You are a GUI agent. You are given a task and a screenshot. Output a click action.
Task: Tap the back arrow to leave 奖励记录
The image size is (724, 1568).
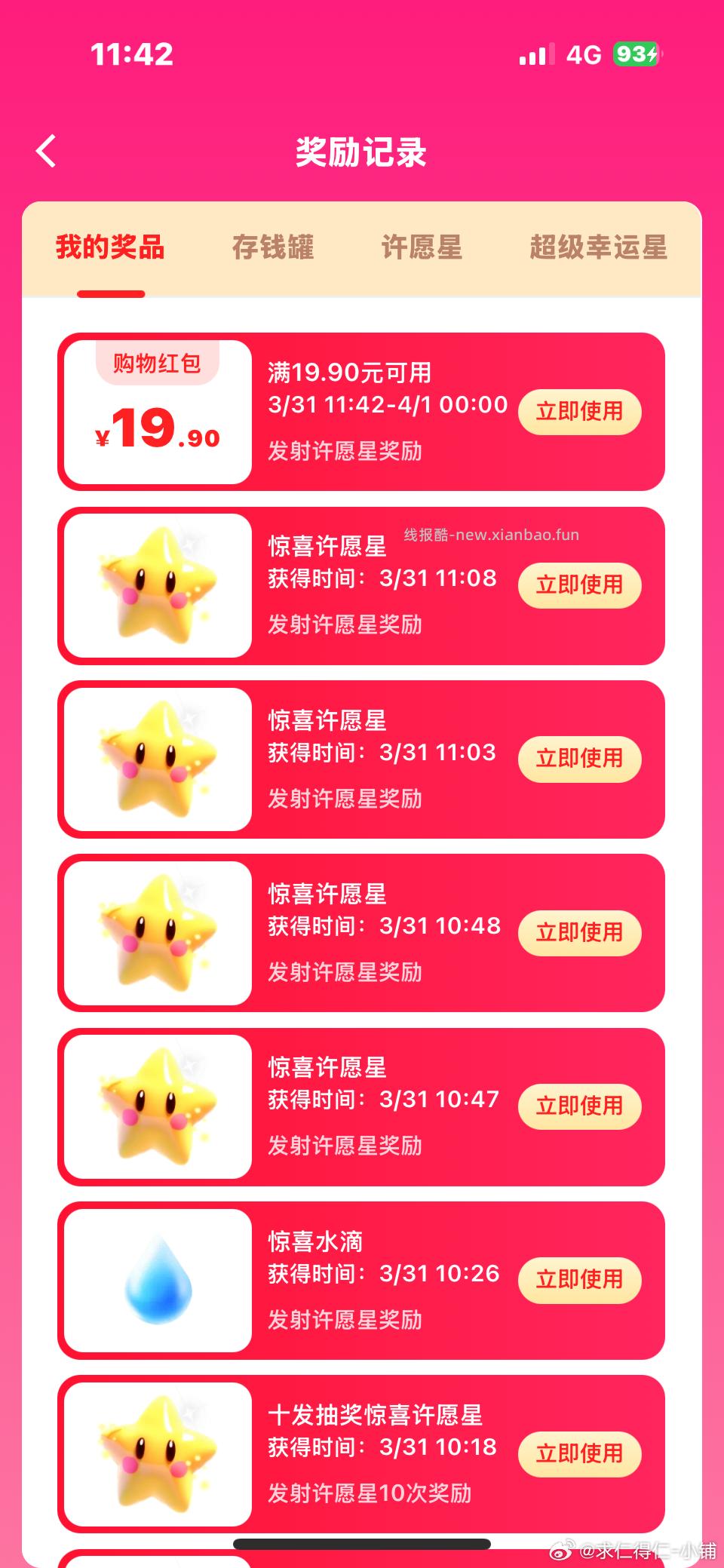(47, 151)
